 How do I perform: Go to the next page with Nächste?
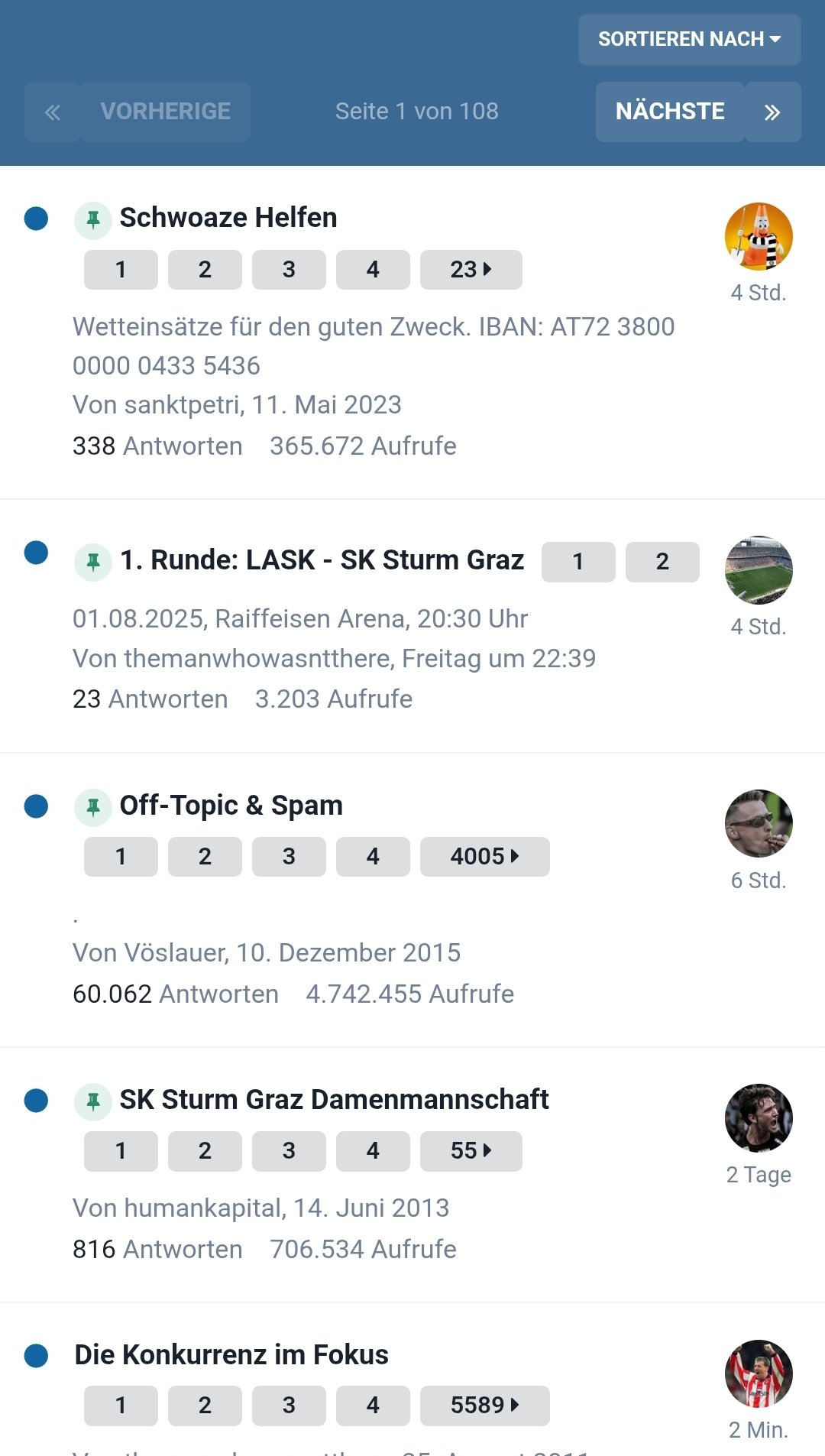pyautogui.click(x=670, y=112)
